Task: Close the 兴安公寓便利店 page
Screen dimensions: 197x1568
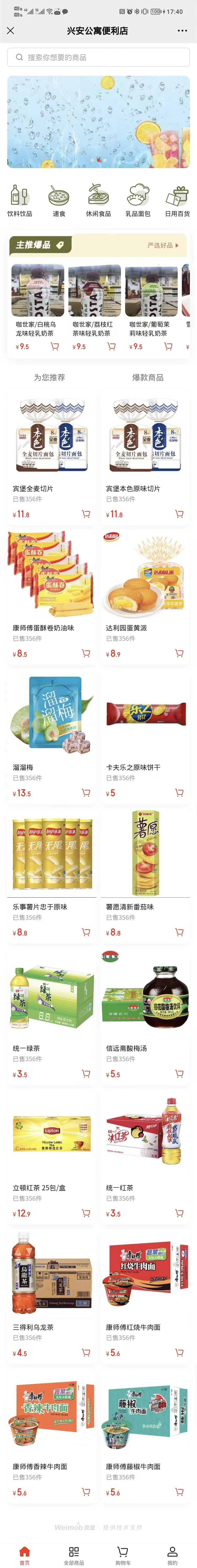Action: tap(10, 30)
